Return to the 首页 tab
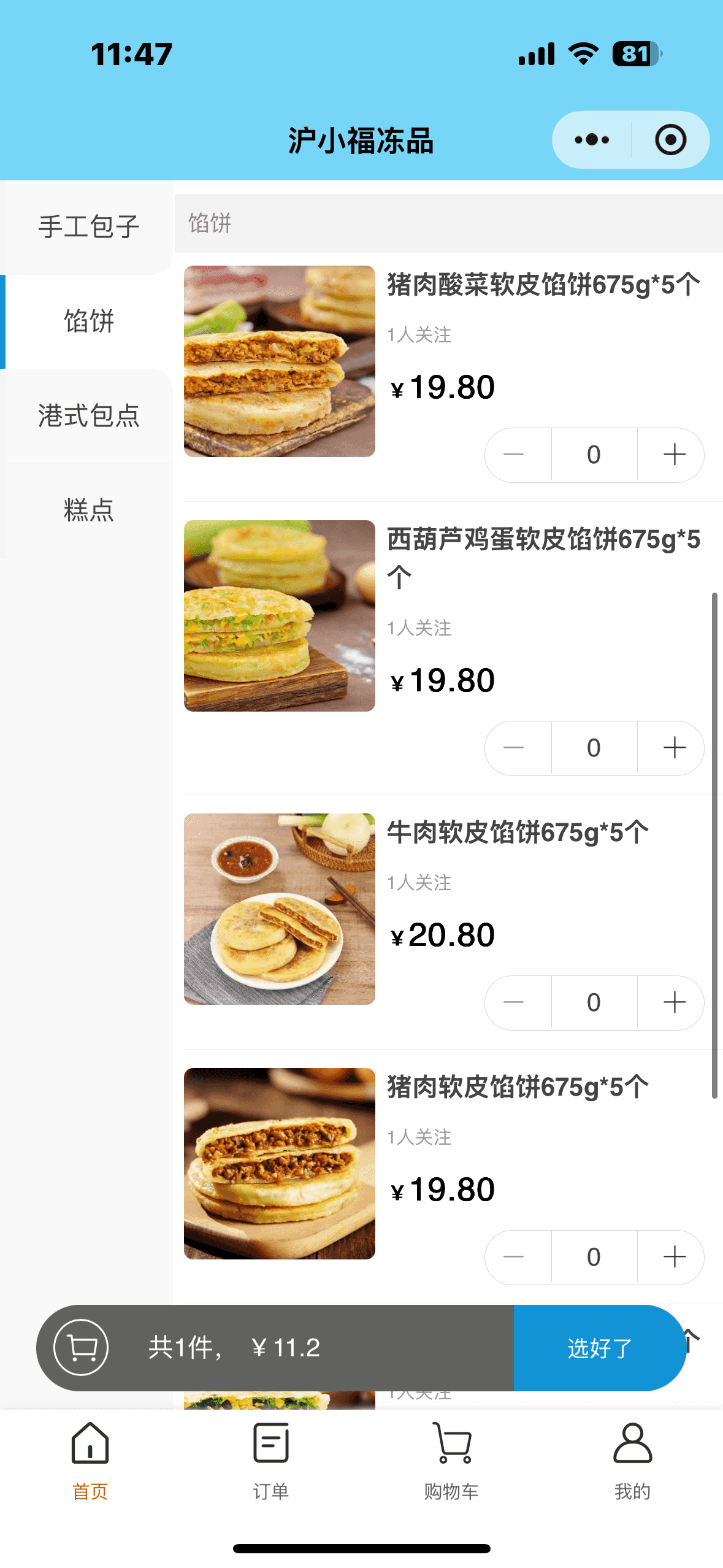 click(90, 1460)
